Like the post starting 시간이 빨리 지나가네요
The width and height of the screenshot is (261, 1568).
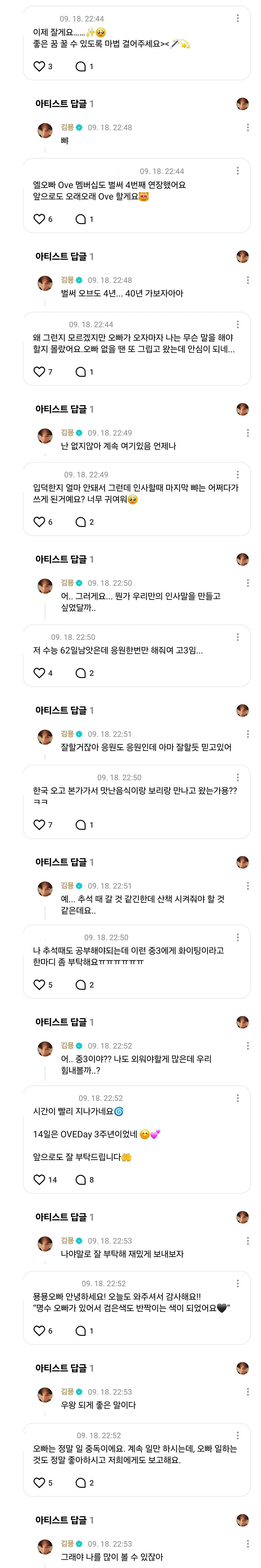coord(39,1180)
